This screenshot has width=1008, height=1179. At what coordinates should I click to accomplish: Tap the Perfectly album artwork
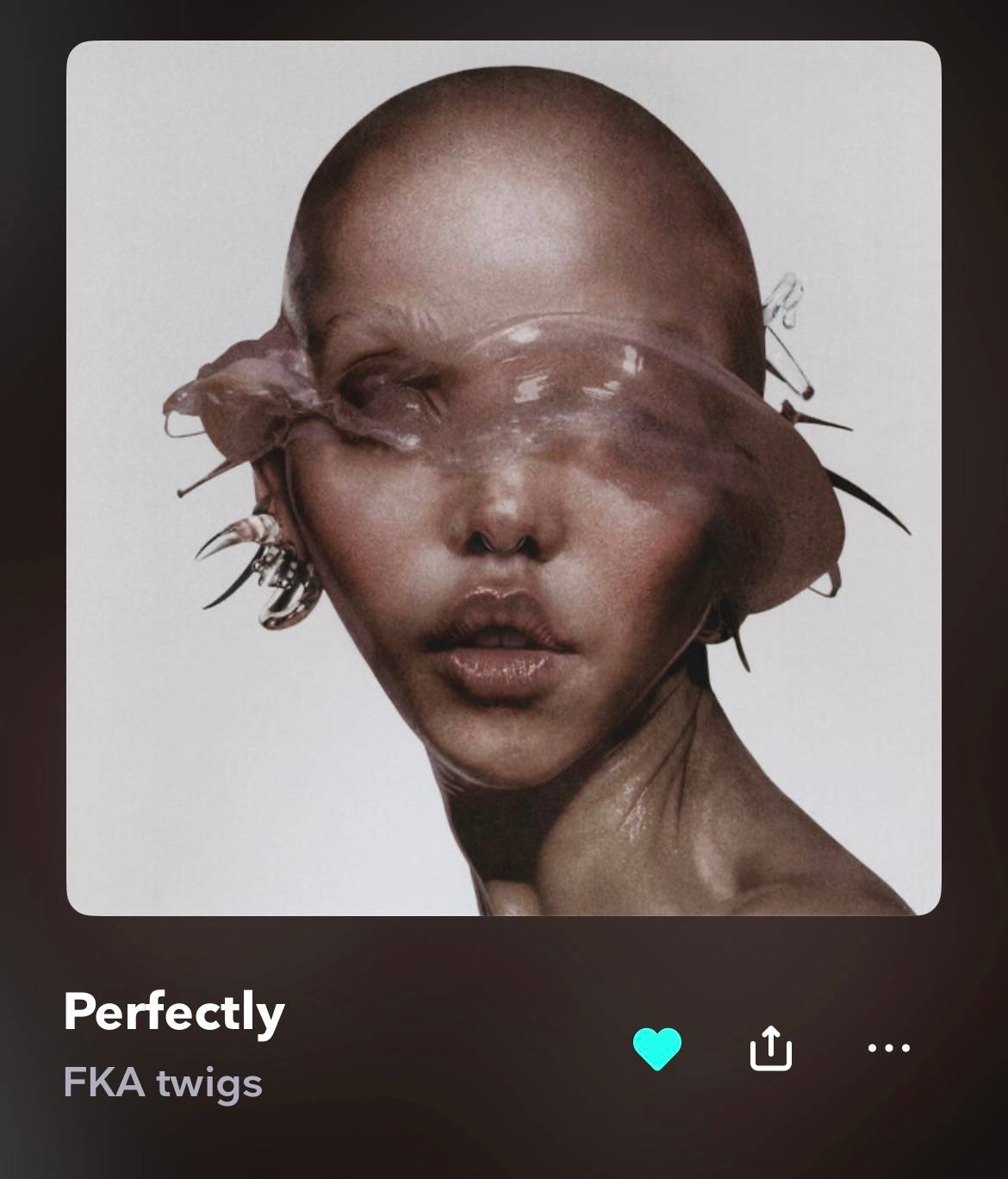pos(504,477)
